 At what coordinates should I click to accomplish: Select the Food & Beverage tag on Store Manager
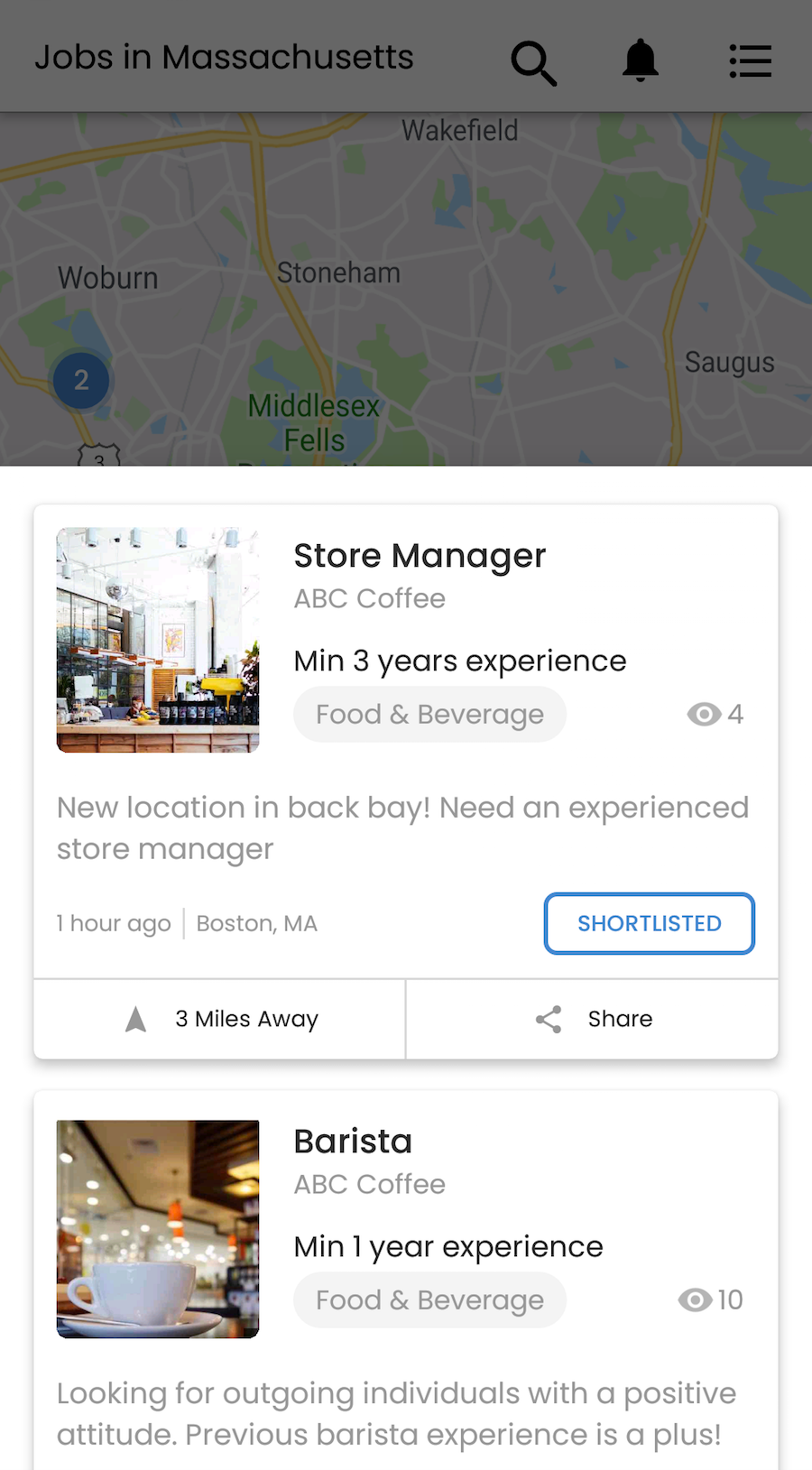(x=429, y=714)
